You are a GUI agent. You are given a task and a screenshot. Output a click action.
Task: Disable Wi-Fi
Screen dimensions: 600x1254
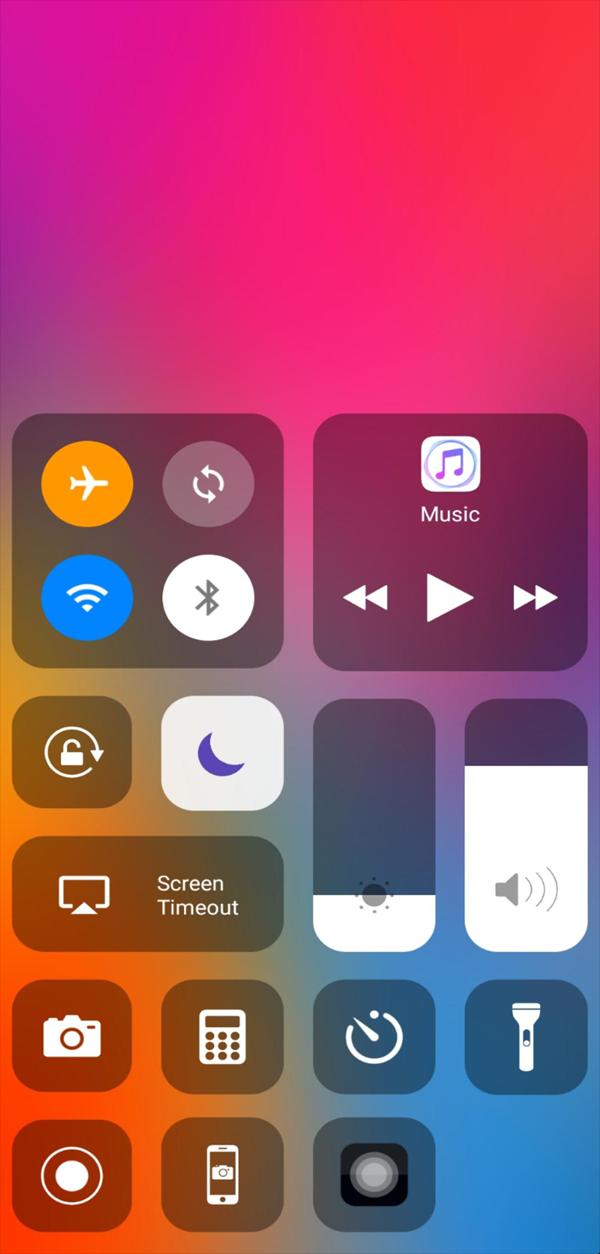(x=87, y=598)
